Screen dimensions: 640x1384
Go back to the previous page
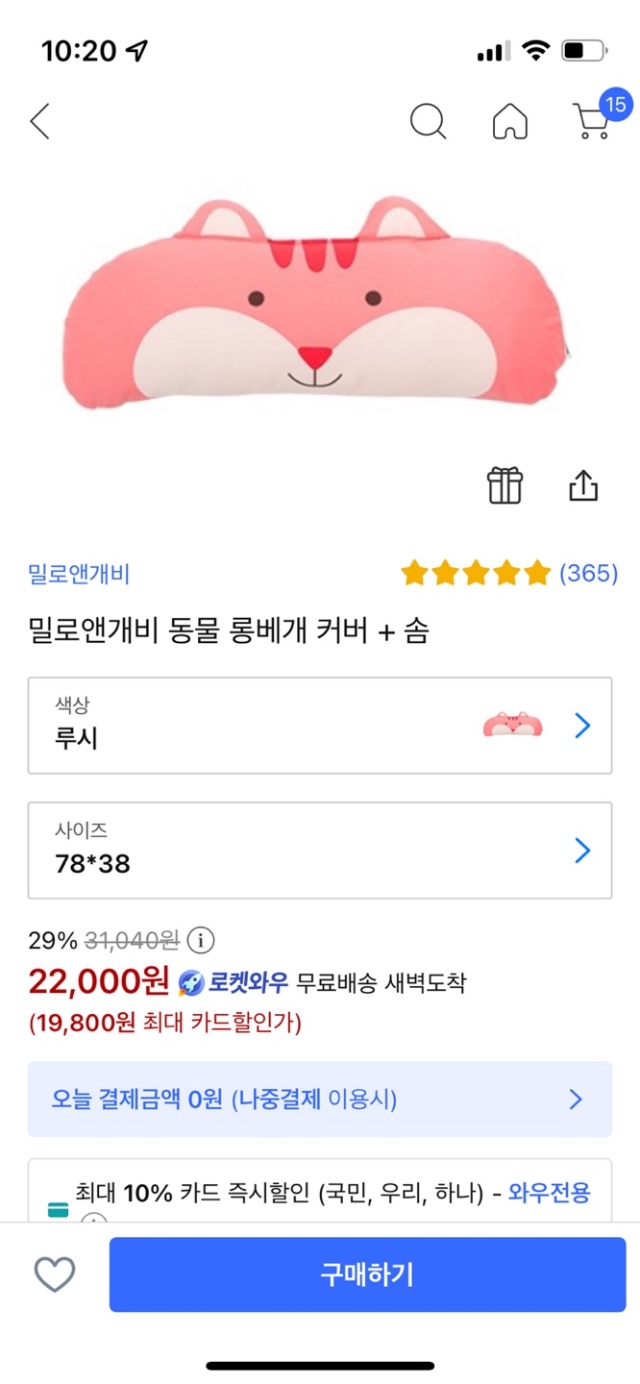click(40, 121)
